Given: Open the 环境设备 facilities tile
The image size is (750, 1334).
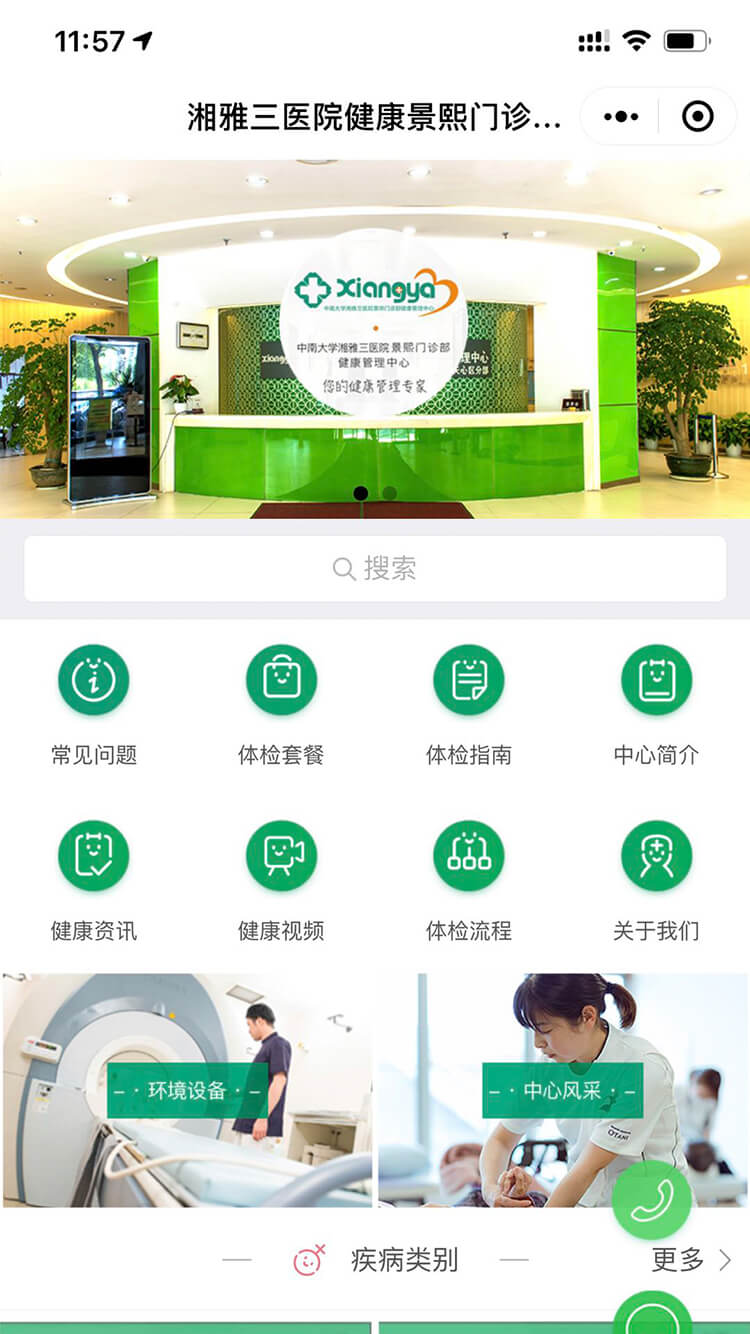Looking at the screenshot, I should 187,1090.
